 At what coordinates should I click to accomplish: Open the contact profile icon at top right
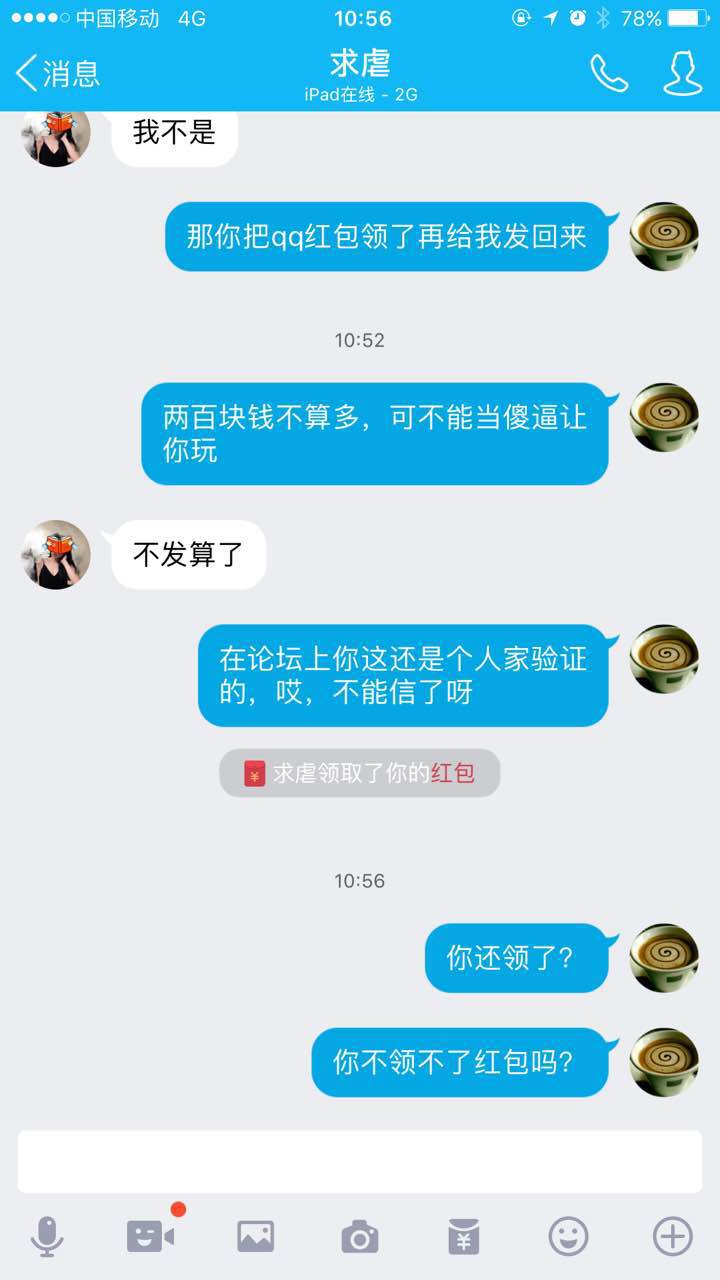click(x=679, y=72)
